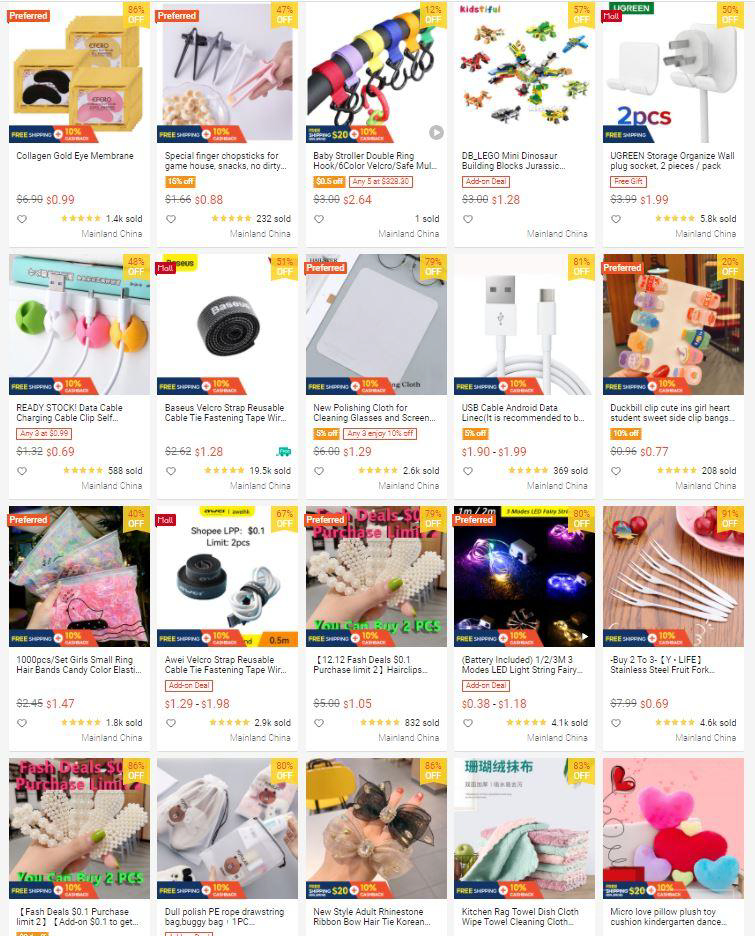
Task: Like the Collagen Gold Eye Membrane item
Action: (x=22, y=219)
